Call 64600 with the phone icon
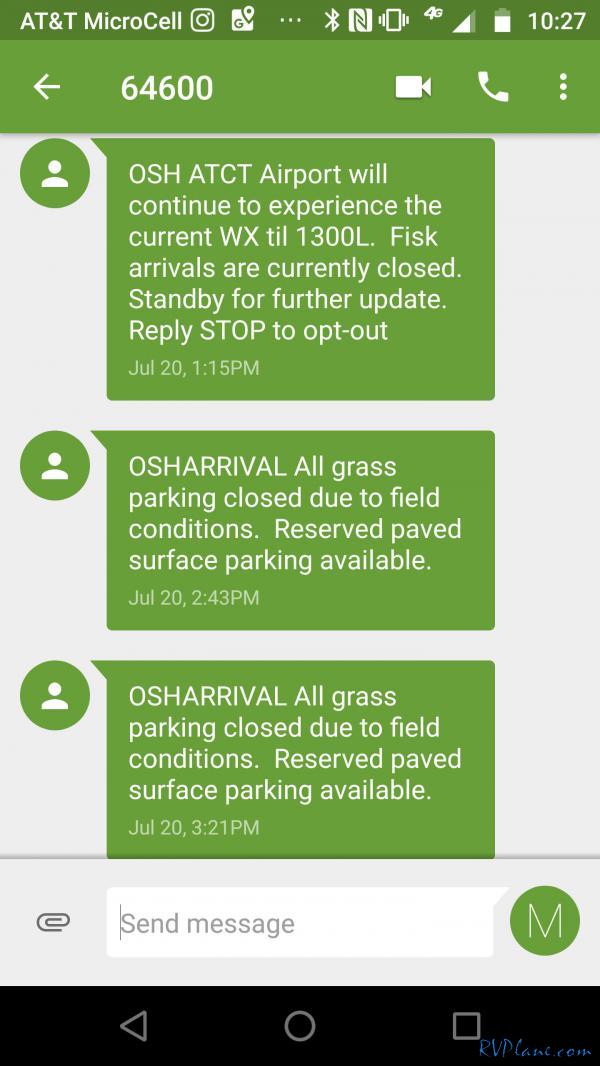 [x=493, y=87]
